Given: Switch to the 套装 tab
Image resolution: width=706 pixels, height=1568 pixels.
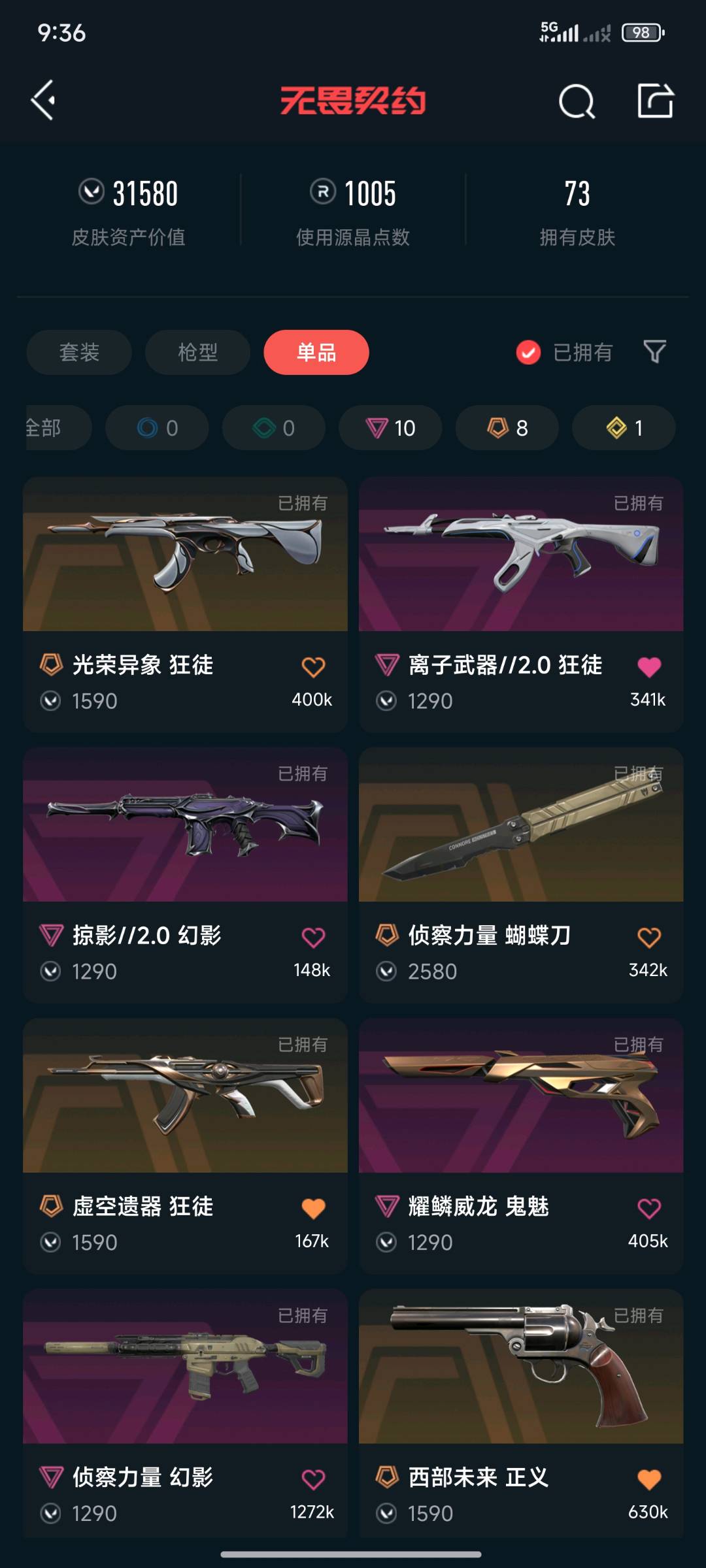Looking at the screenshot, I should coord(79,352).
